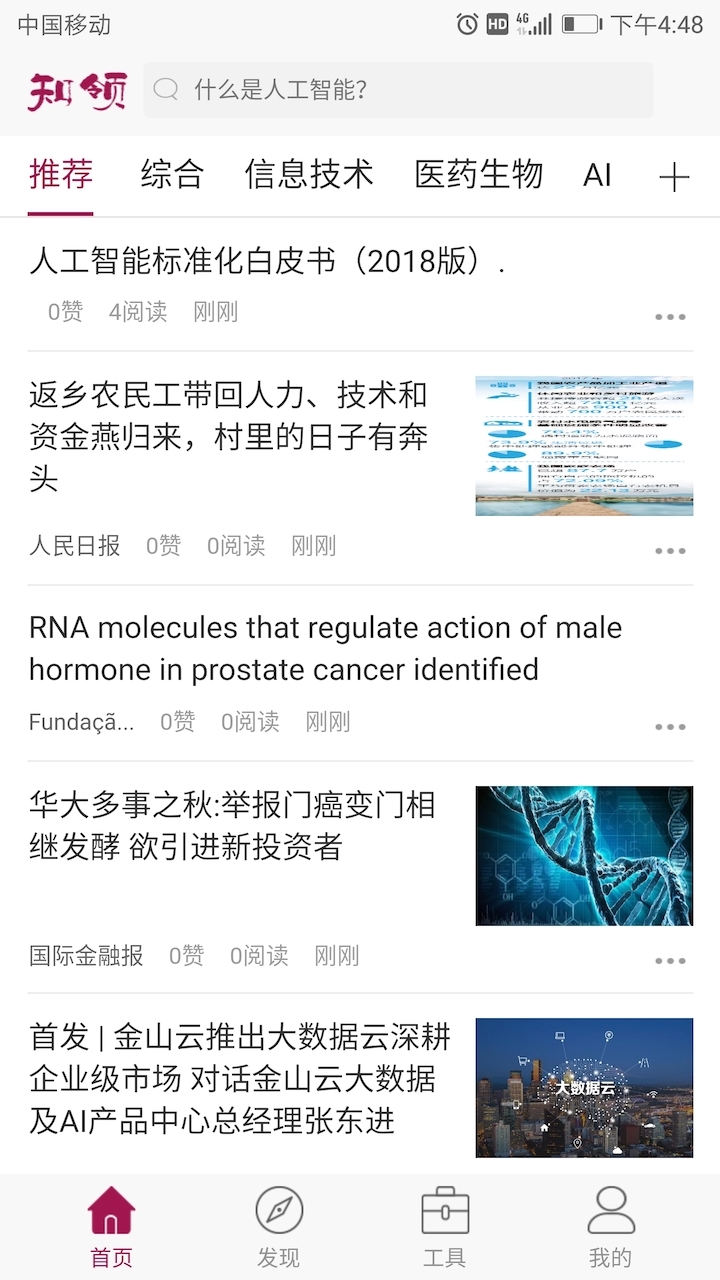Open more options for 人工智能标准化白皮书 article
Image resolution: width=720 pixels, height=1280 pixels.
pyautogui.click(x=670, y=317)
